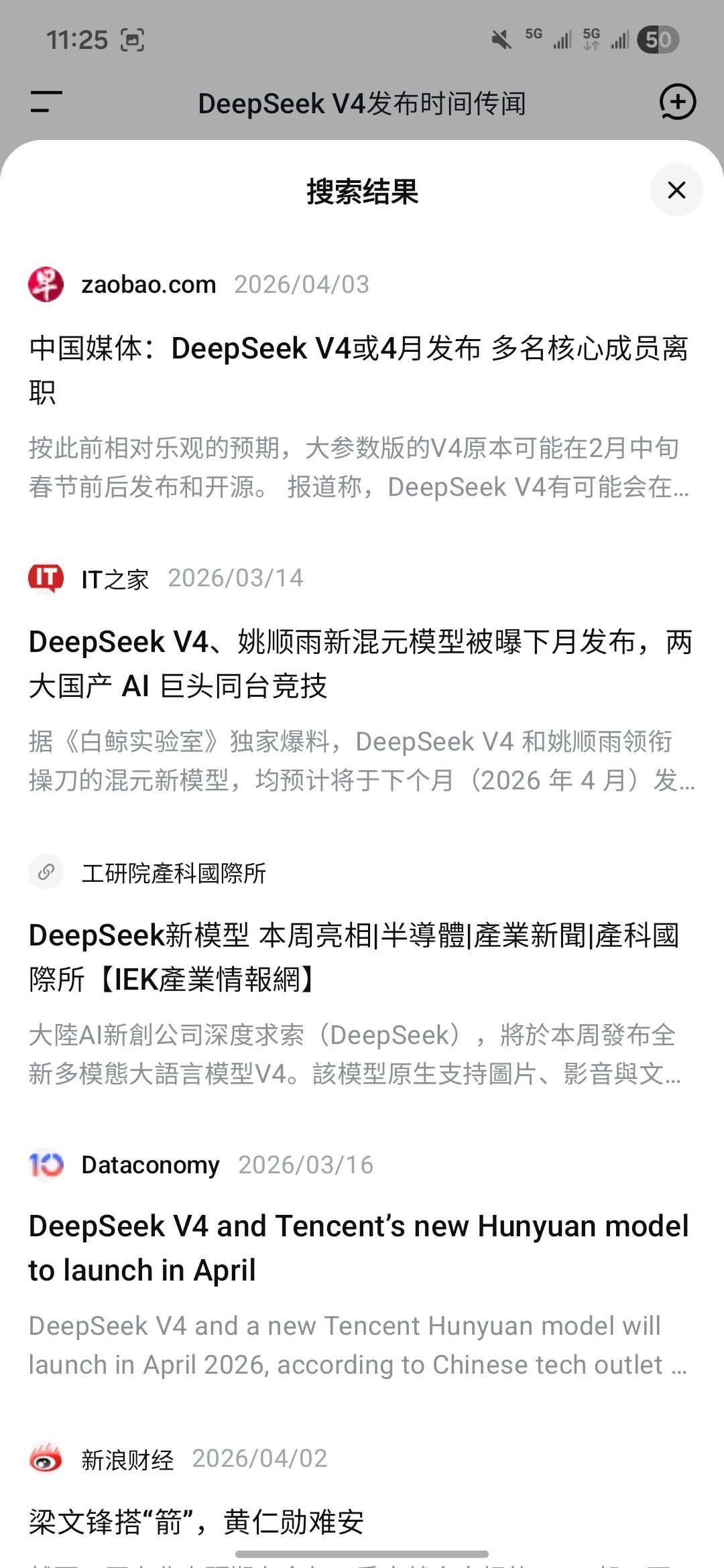Close the search results panel
This screenshot has width=724, height=1568.
(x=676, y=190)
